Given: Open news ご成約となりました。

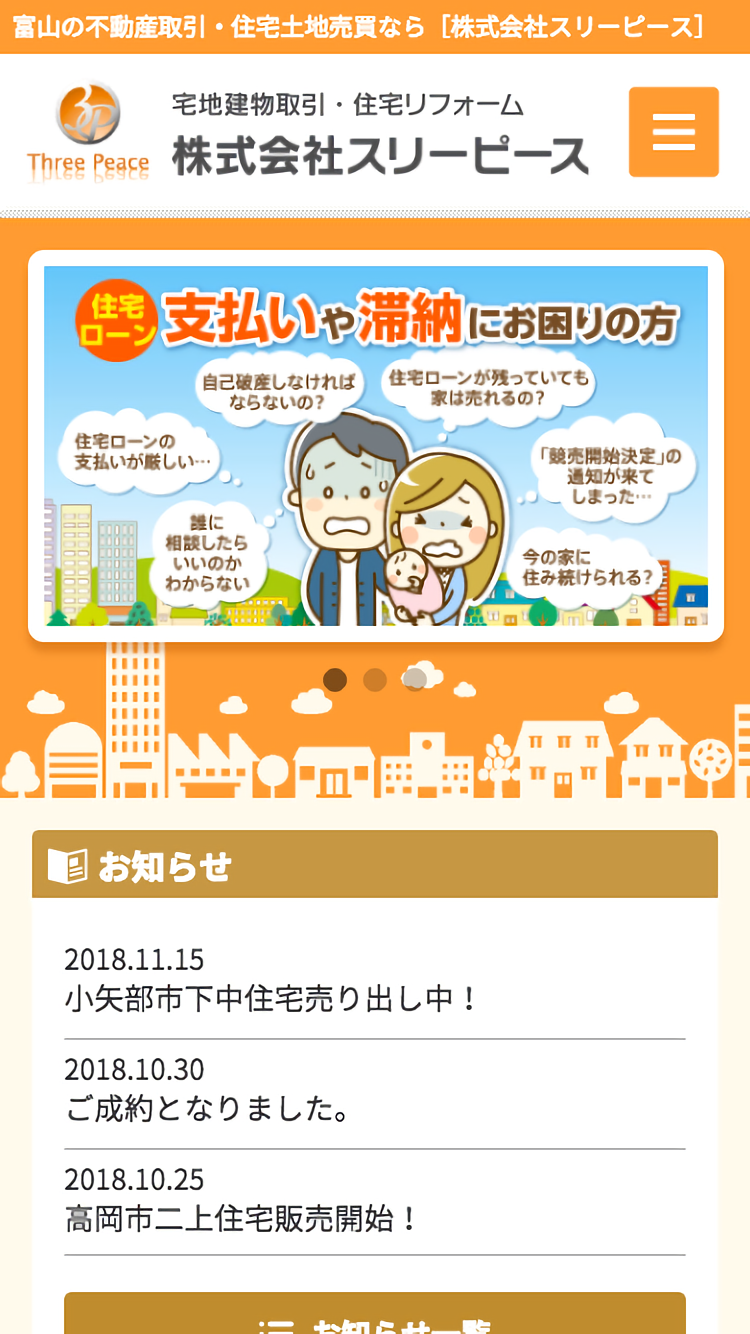Looking at the screenshot, I should point(208,1108).
